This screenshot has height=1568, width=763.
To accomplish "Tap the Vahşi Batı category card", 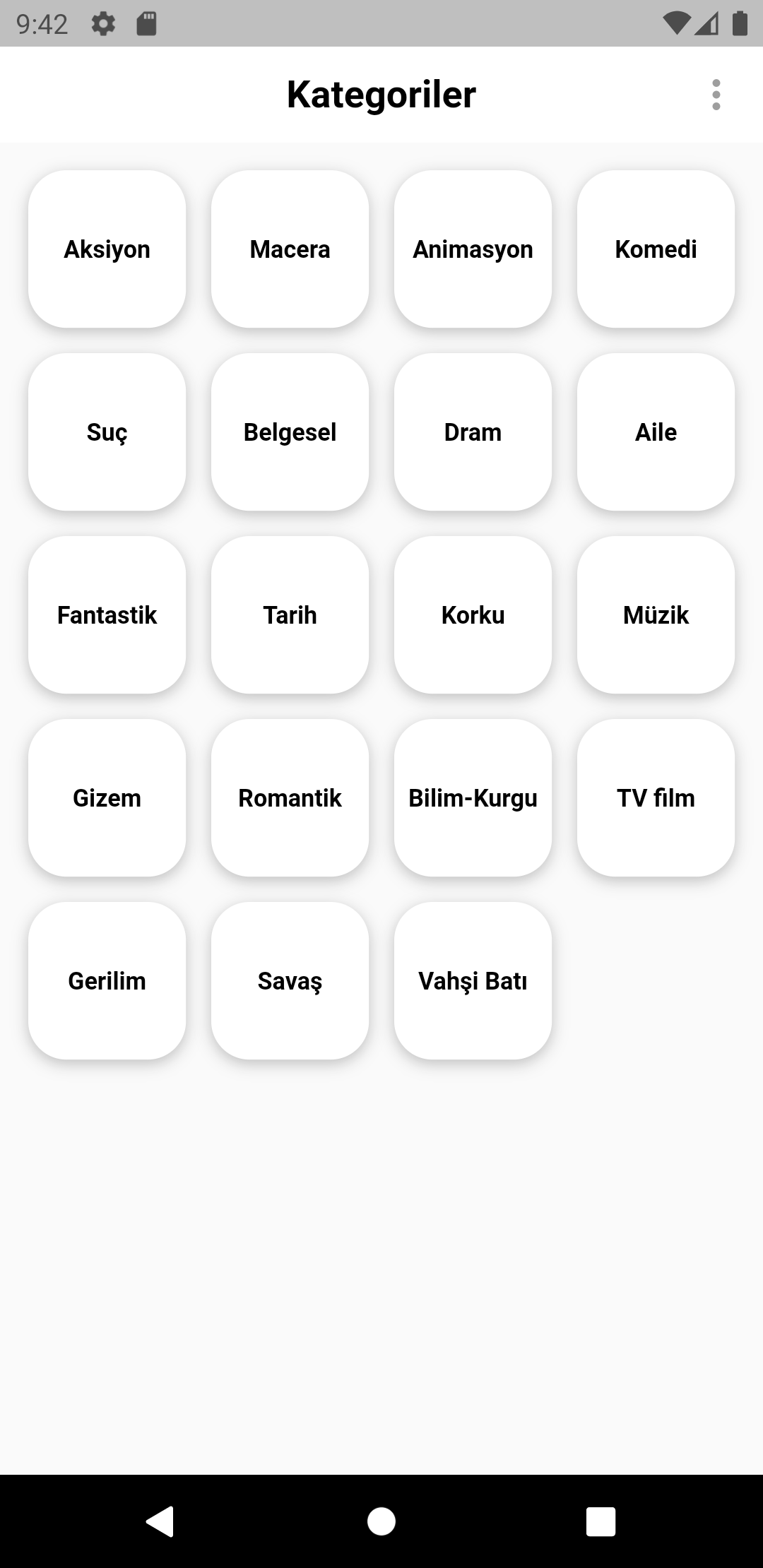I will click(472, 980).
